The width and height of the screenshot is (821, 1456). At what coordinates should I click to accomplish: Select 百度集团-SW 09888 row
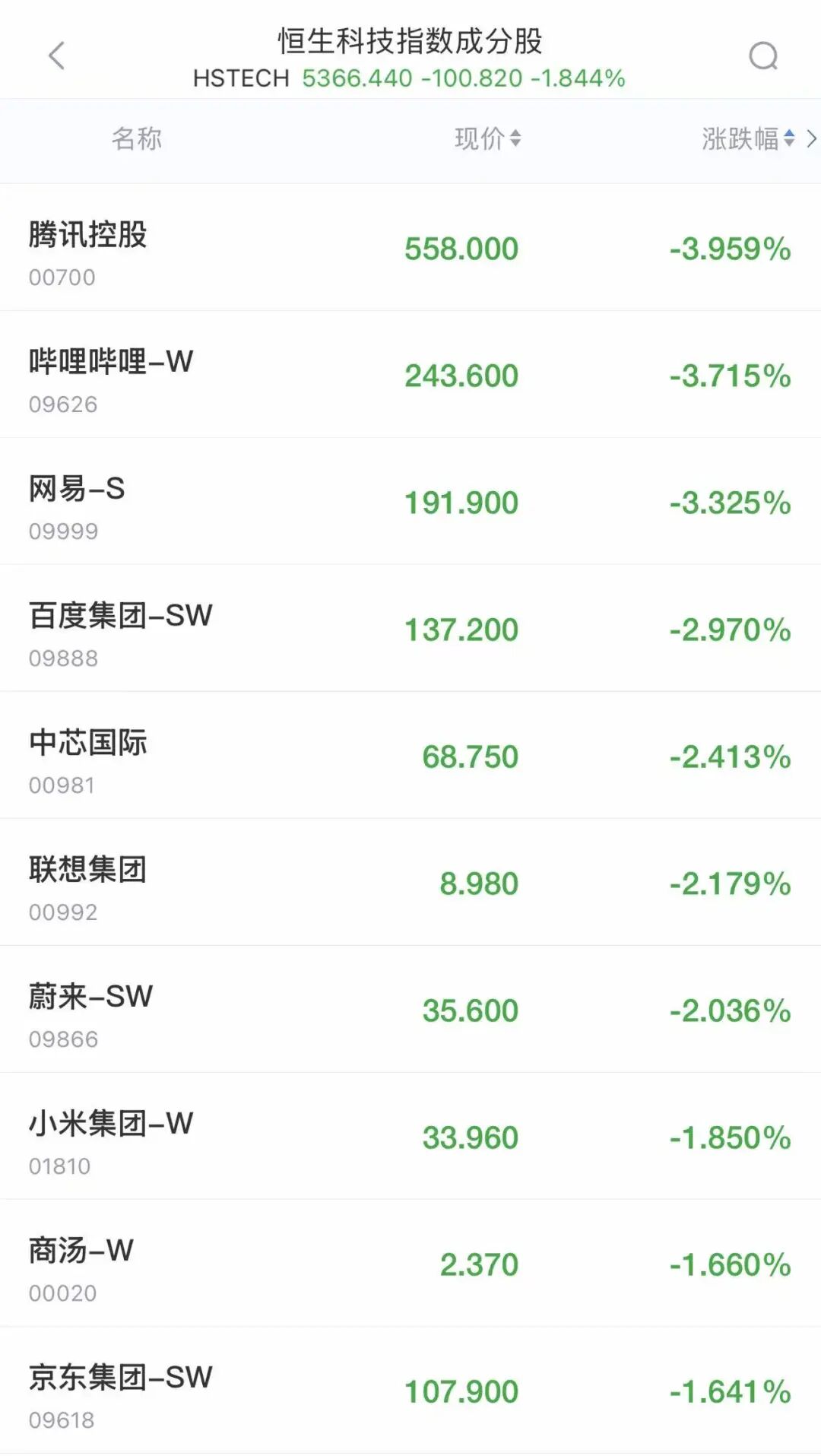coord(410,630)
